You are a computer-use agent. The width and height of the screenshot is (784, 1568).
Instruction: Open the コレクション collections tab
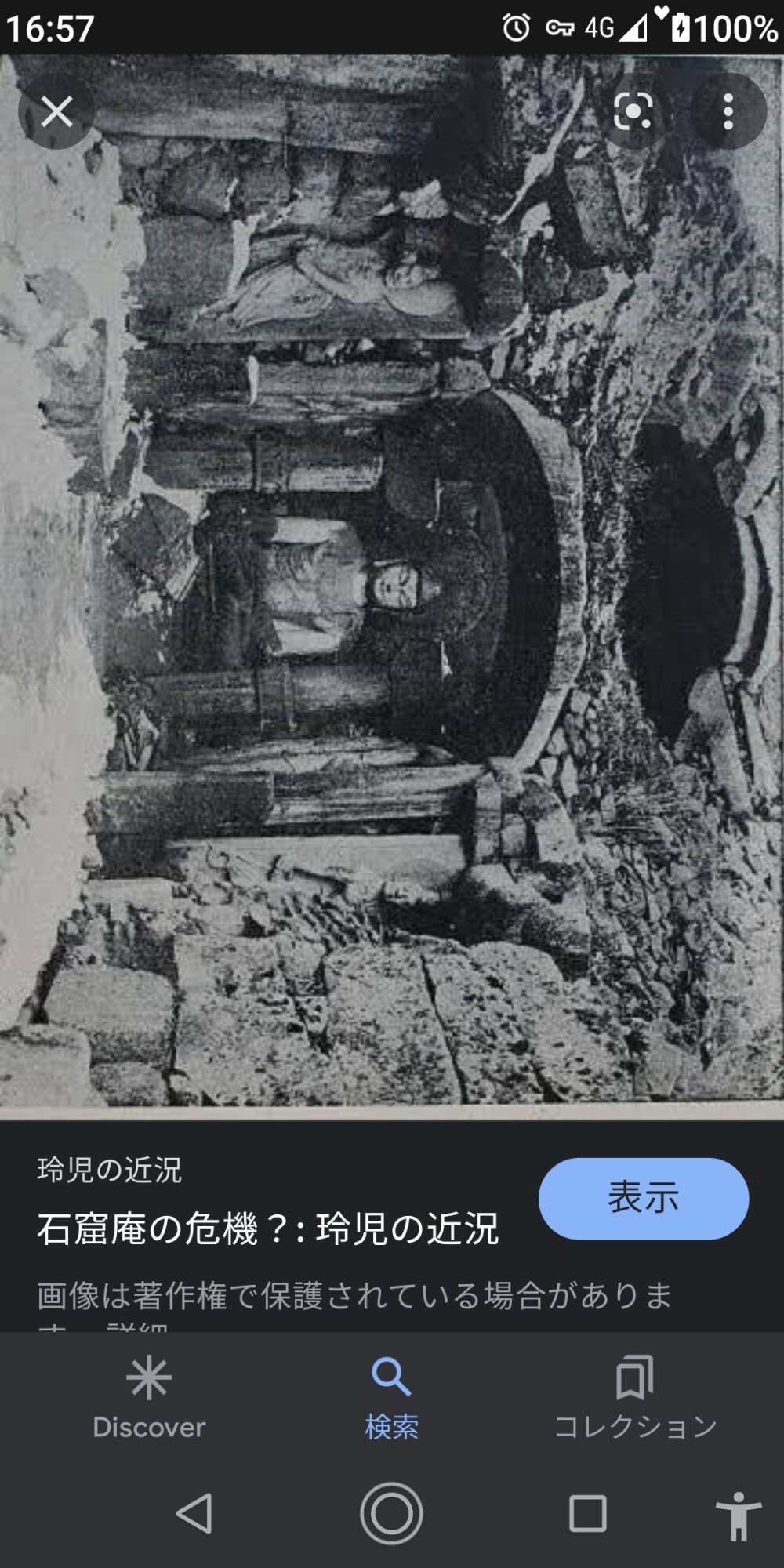tap(635, 1399)
